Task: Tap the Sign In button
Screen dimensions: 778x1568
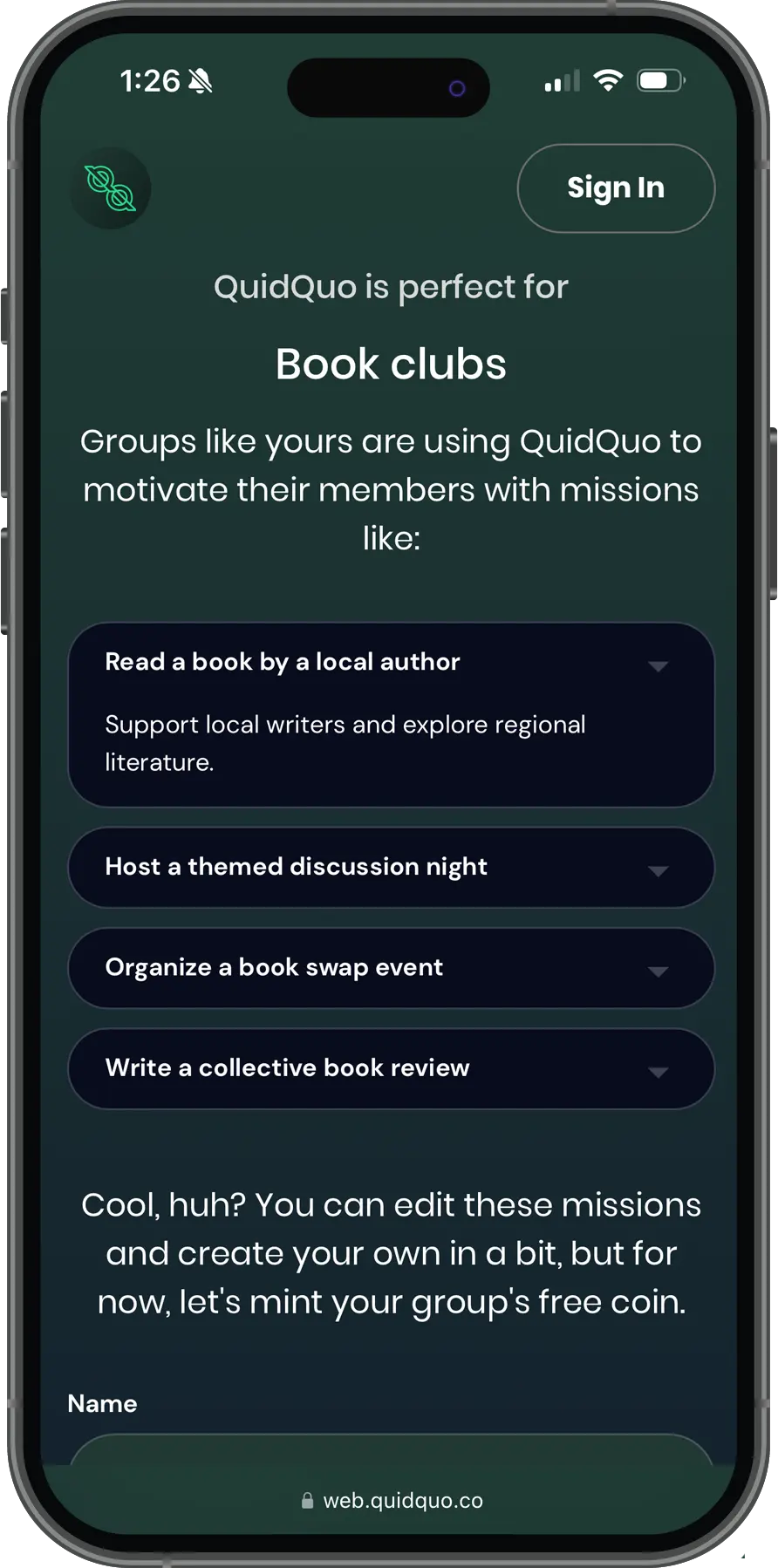Action: coord(616,188)
